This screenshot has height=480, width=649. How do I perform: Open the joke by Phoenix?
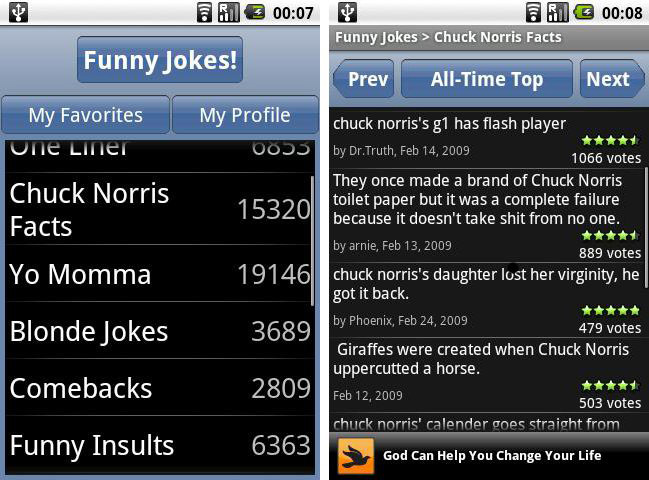(487, 300)
